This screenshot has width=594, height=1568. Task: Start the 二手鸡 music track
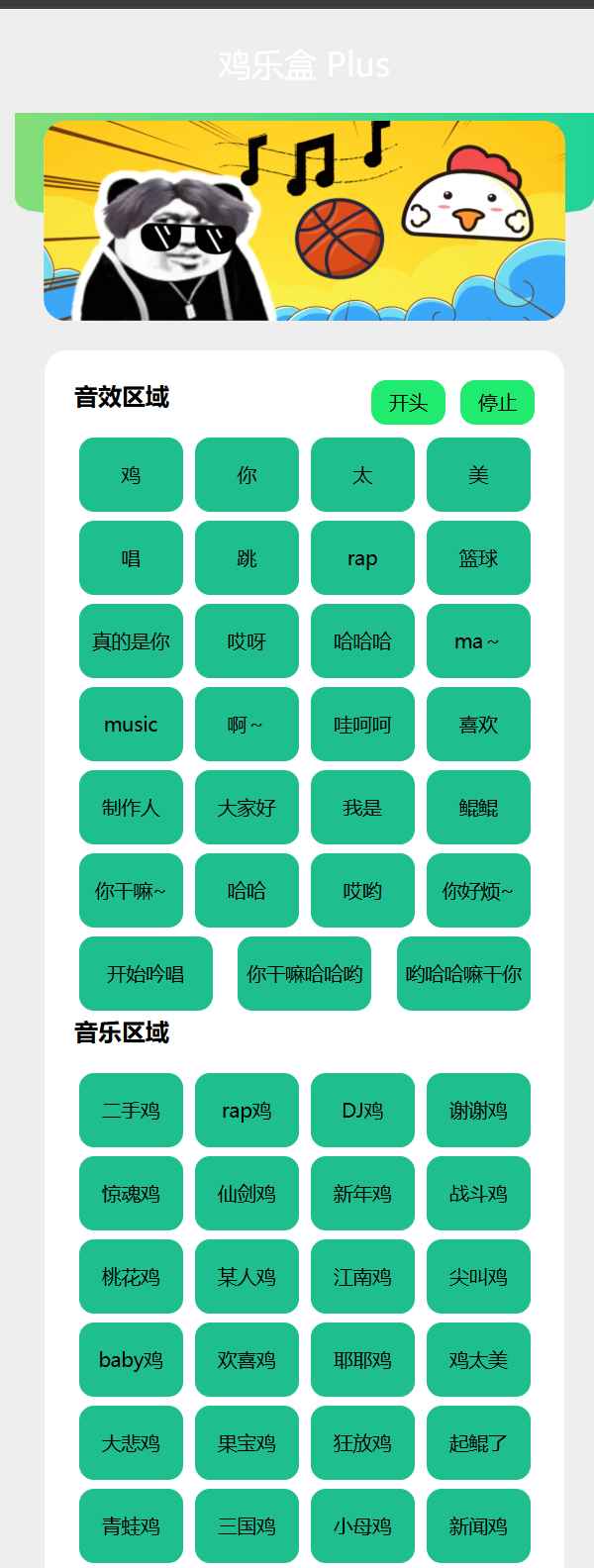coord(131,1111)
